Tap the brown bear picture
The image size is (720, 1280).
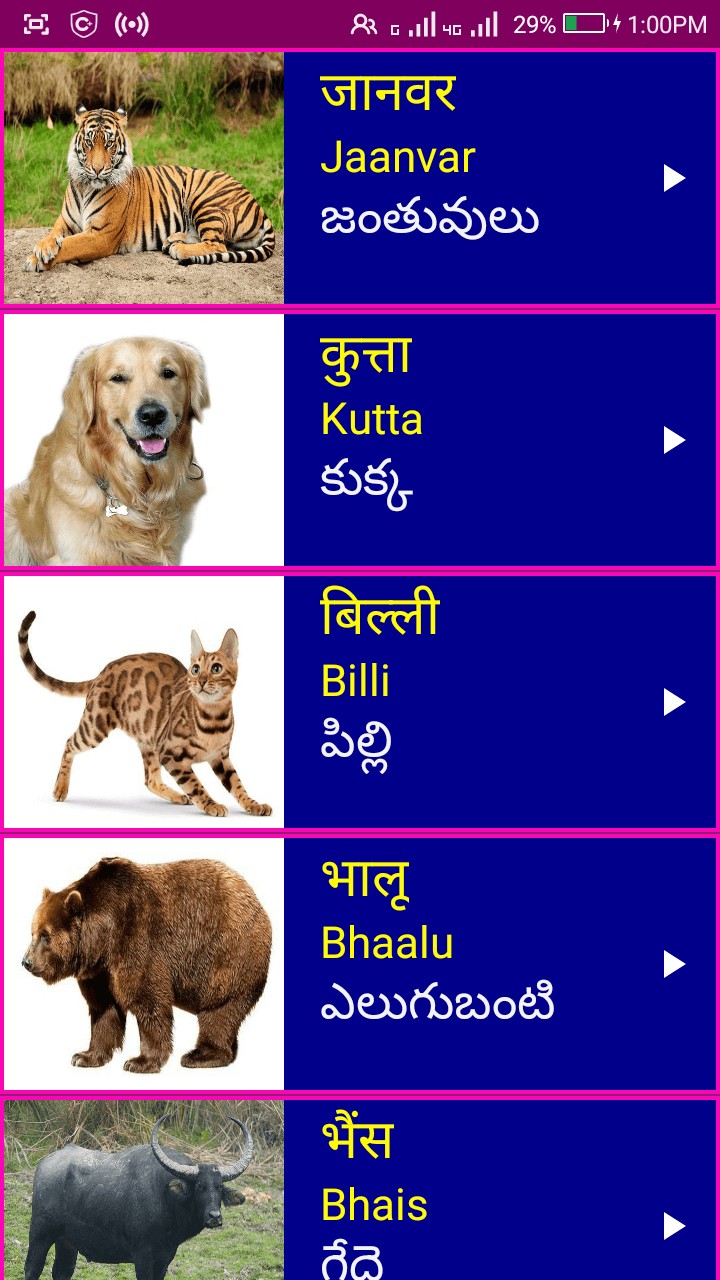click(144, 964)
